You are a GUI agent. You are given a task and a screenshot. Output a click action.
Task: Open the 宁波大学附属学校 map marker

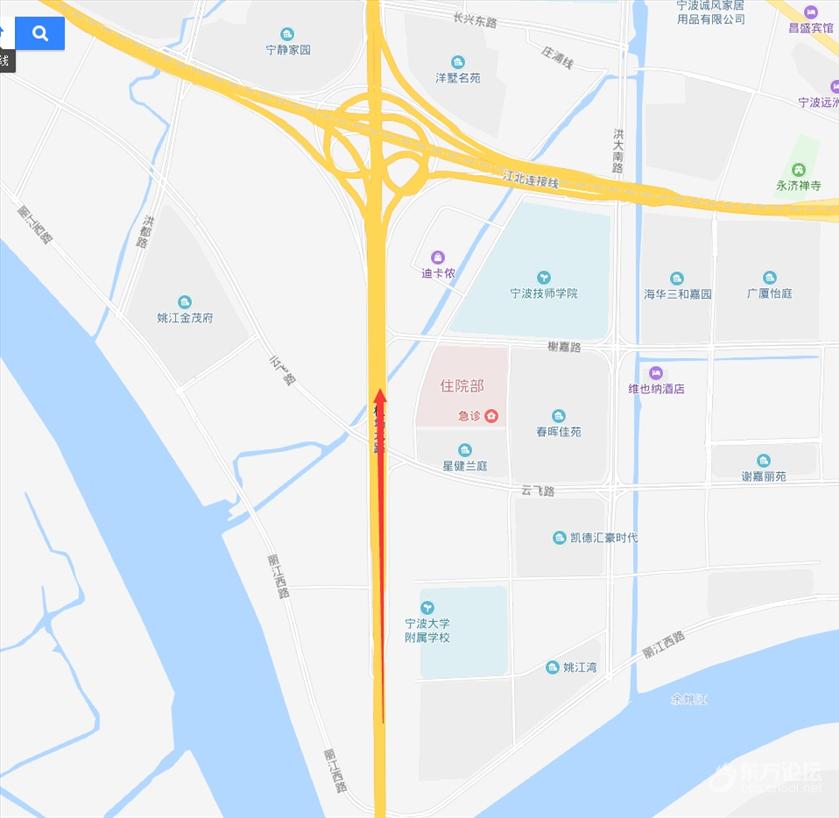coord(427,607)
